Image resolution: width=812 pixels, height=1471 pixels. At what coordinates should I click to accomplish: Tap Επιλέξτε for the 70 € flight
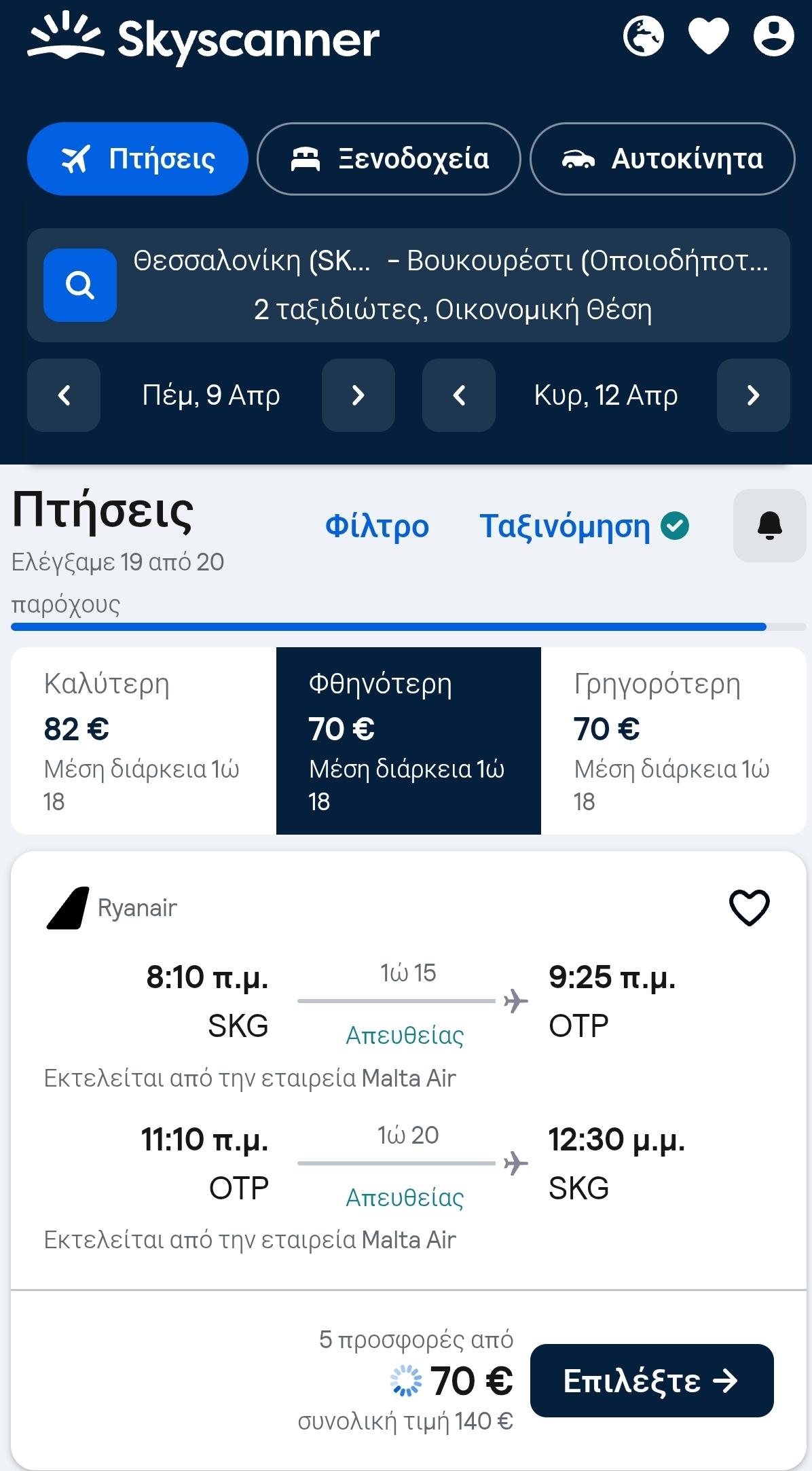(x=651, y=1381)
